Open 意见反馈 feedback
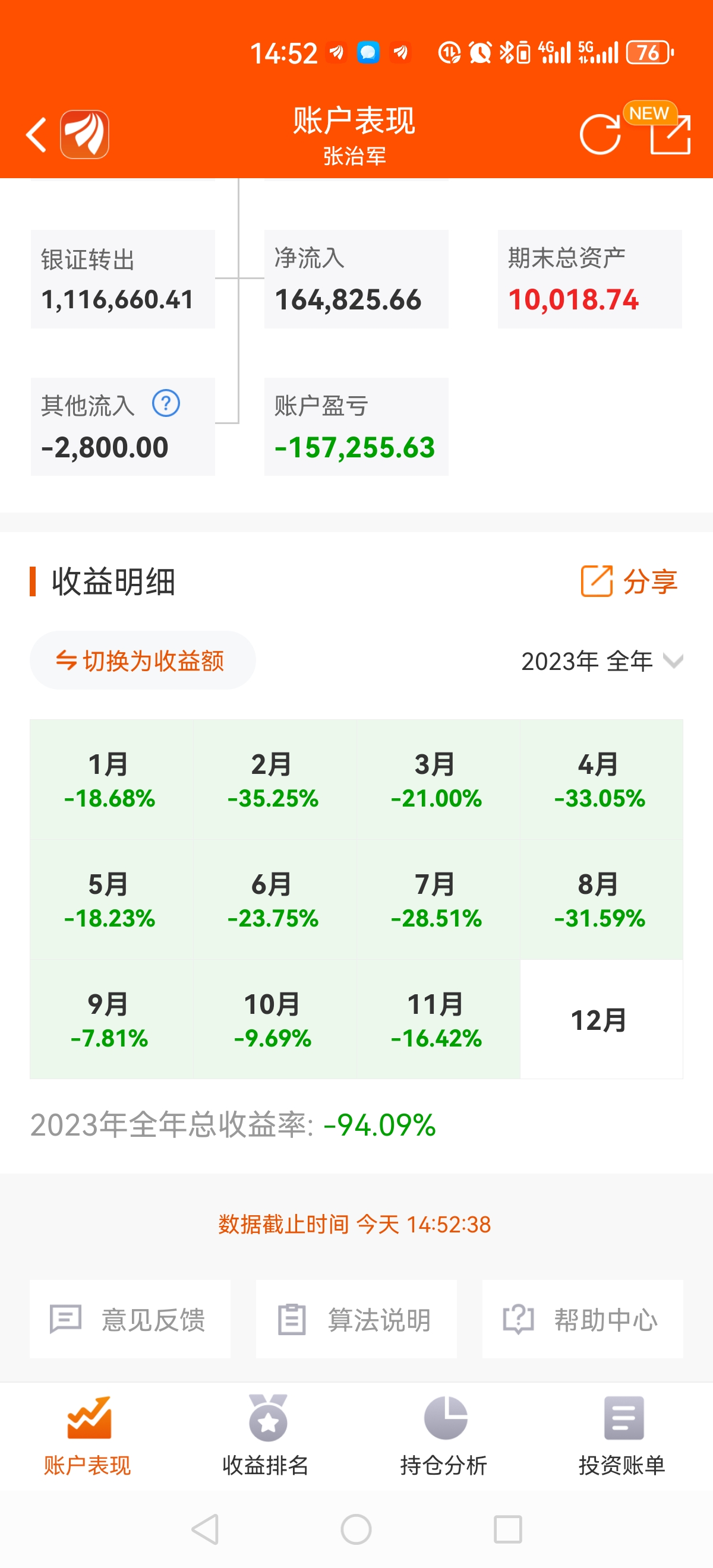 (130, 1319)
